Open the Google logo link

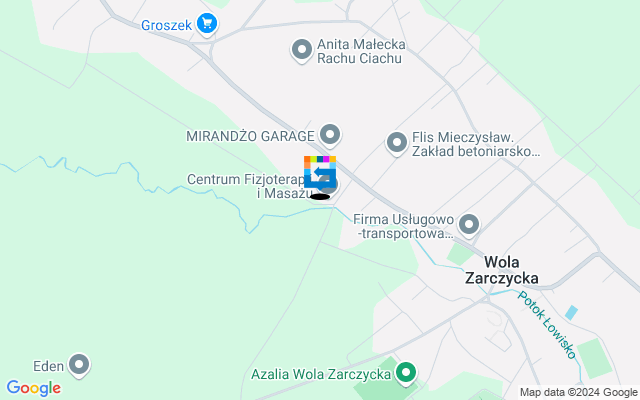(x=33, y=388)
